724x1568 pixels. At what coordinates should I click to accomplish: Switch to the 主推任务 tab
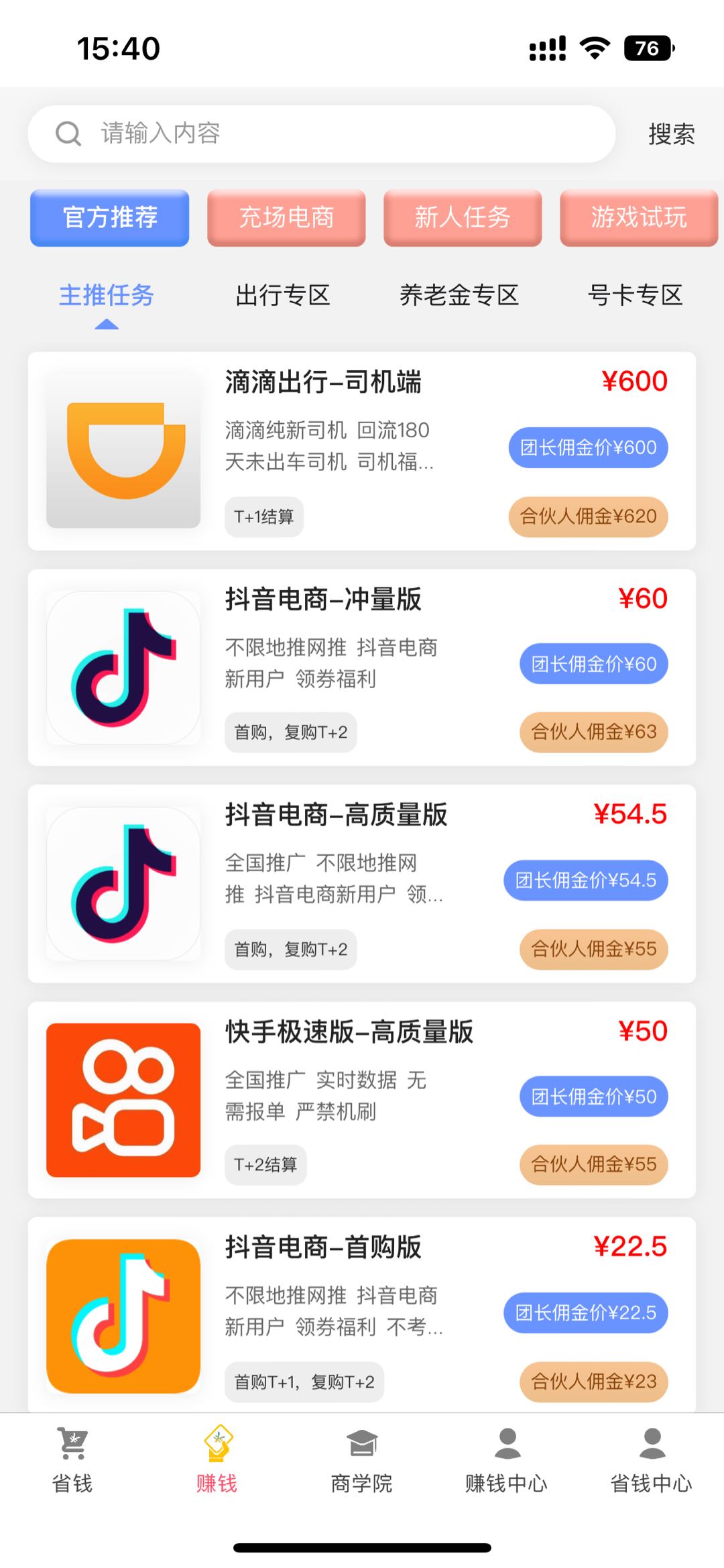107,295
